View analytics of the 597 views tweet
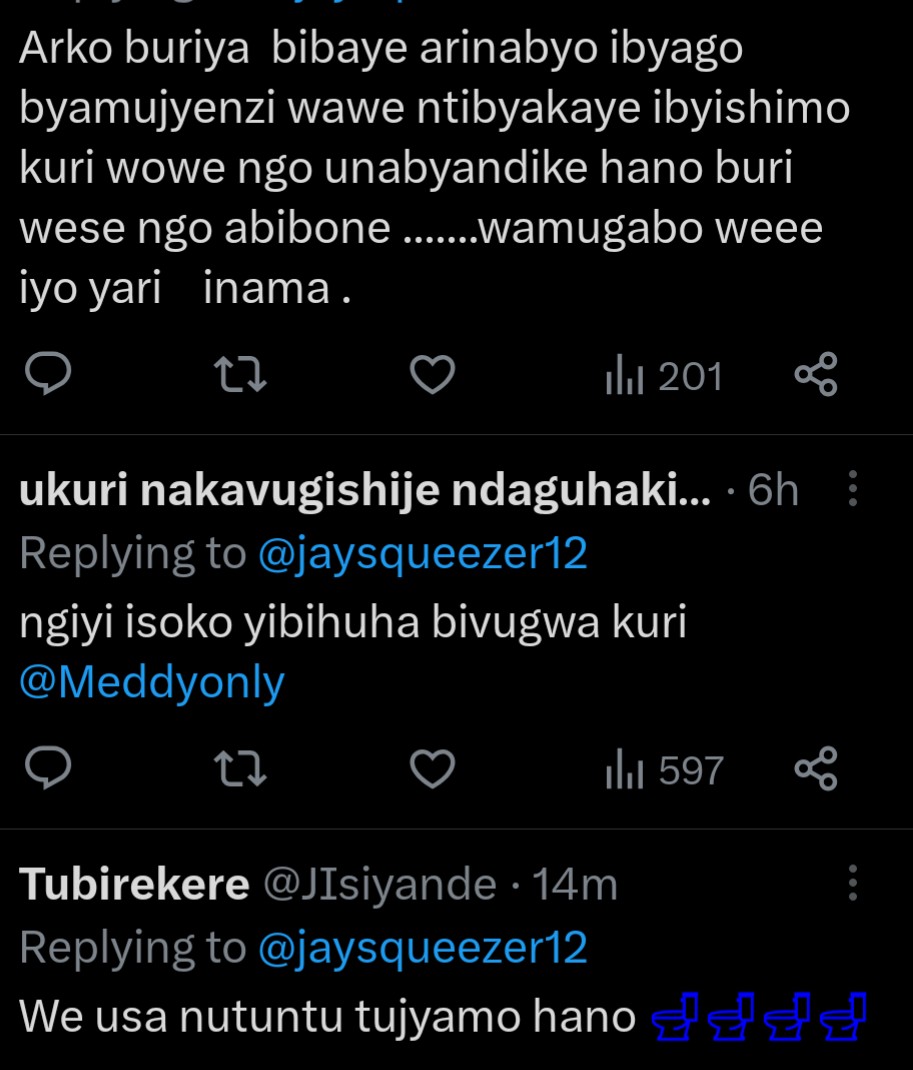This screenshot has width=913, height=1070. [664, 770]
